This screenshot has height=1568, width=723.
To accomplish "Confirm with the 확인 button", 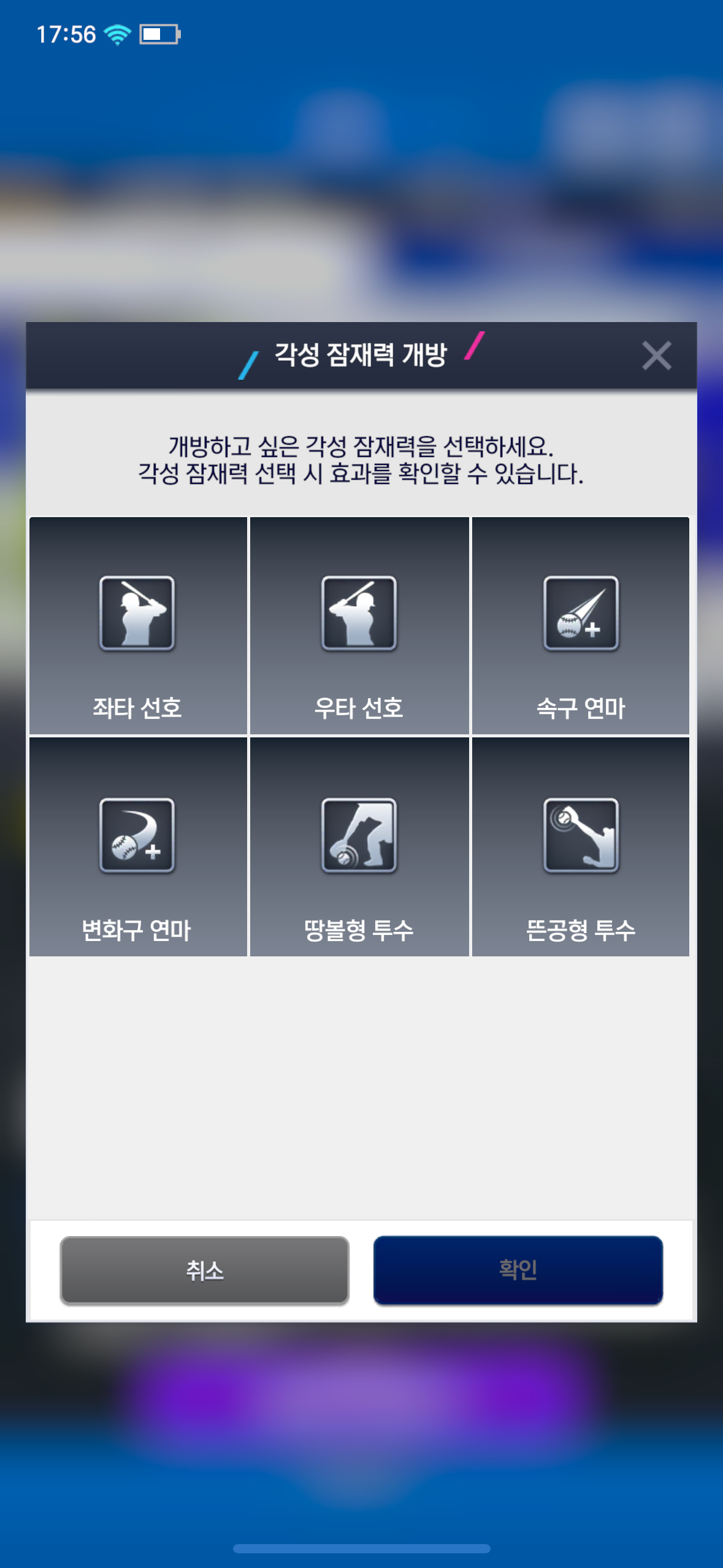I will coord(518,1270).
